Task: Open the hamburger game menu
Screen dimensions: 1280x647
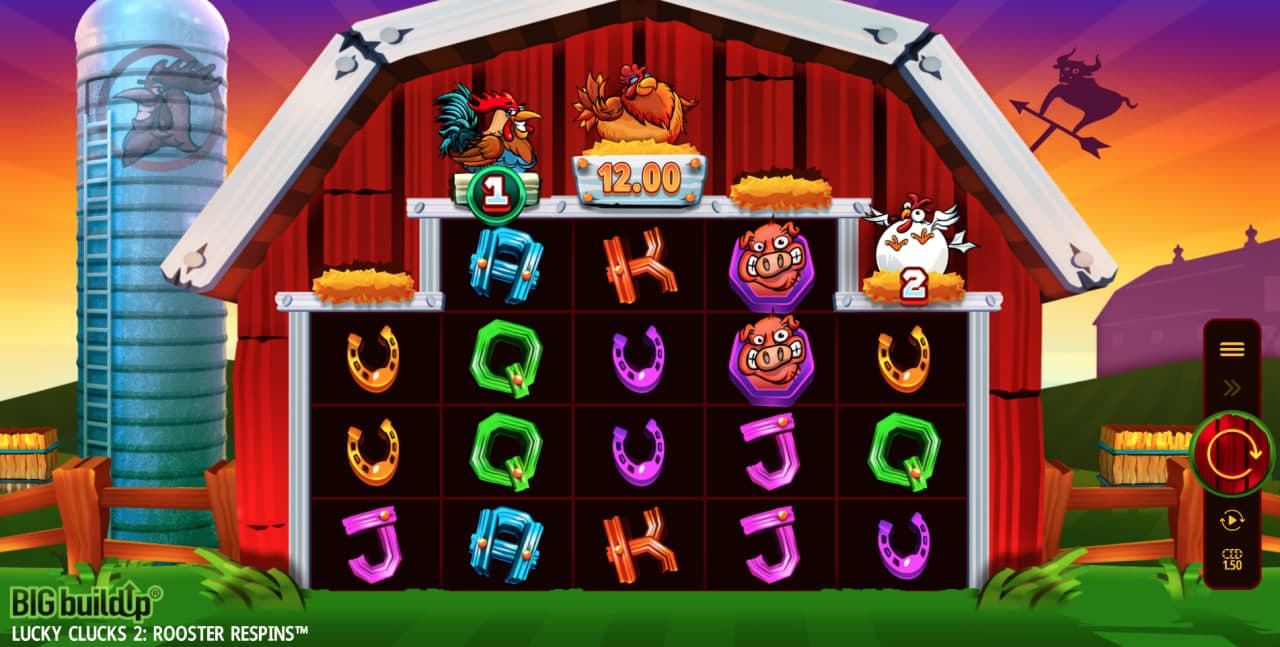Action: pos(1231,349)
